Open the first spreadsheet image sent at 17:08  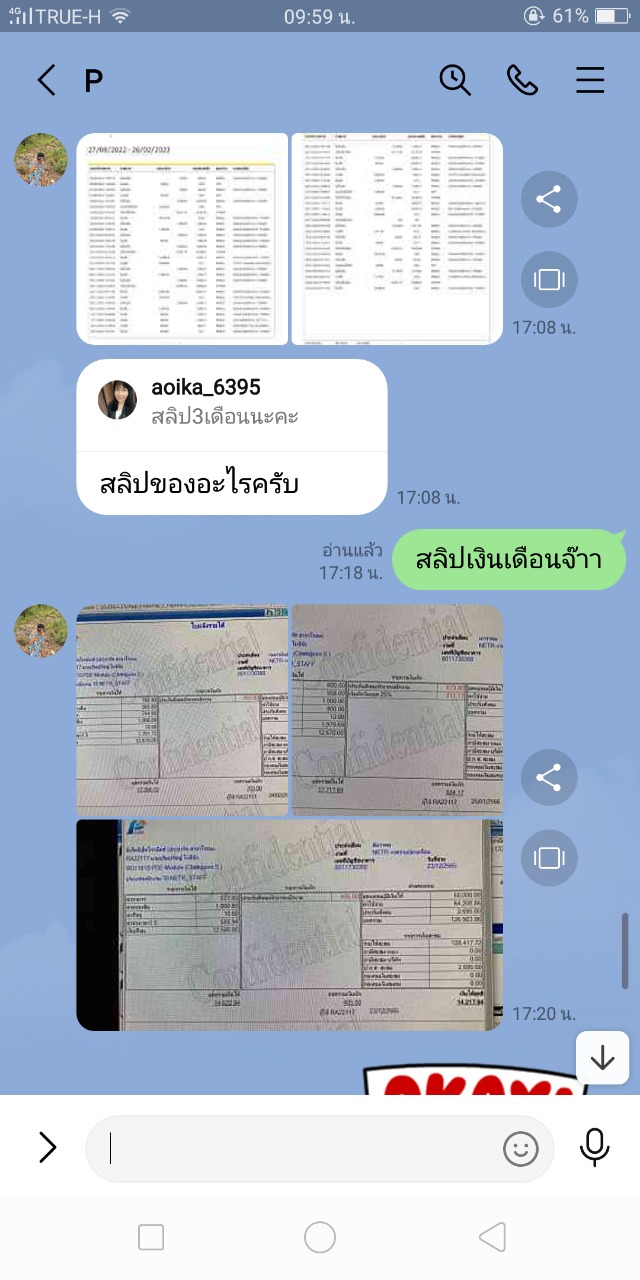click(182, 239)
